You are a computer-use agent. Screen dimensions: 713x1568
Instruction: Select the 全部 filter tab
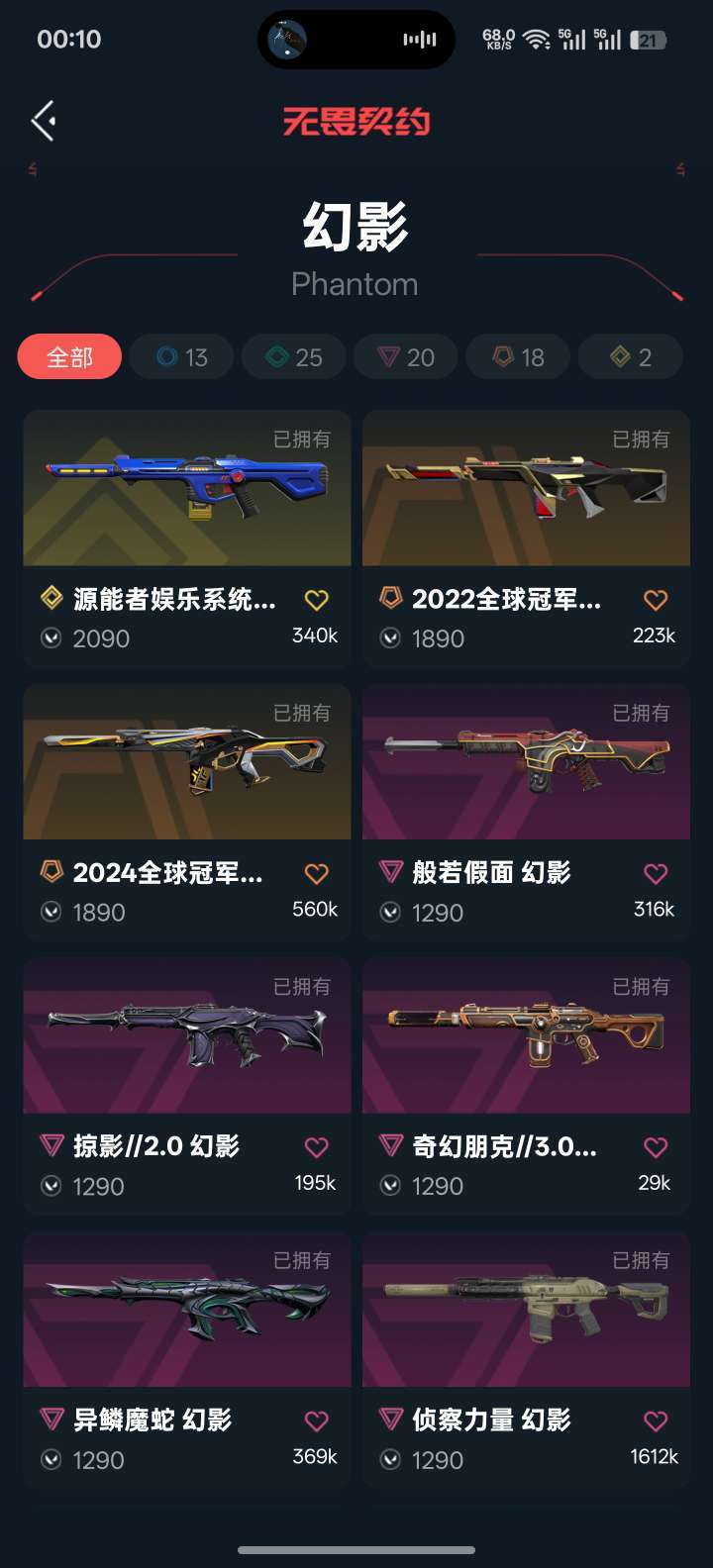pos(69,356)
